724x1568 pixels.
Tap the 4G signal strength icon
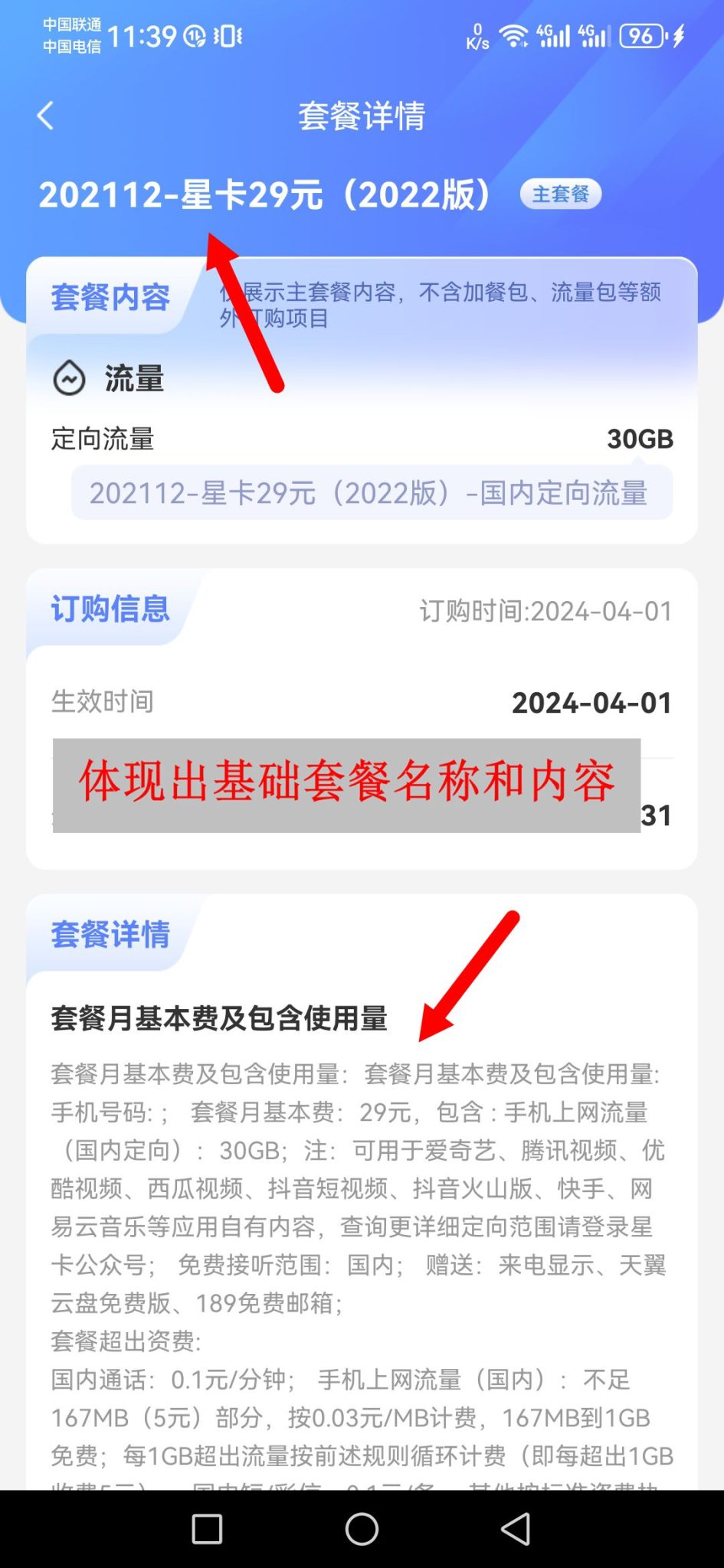tap(553, 35)
